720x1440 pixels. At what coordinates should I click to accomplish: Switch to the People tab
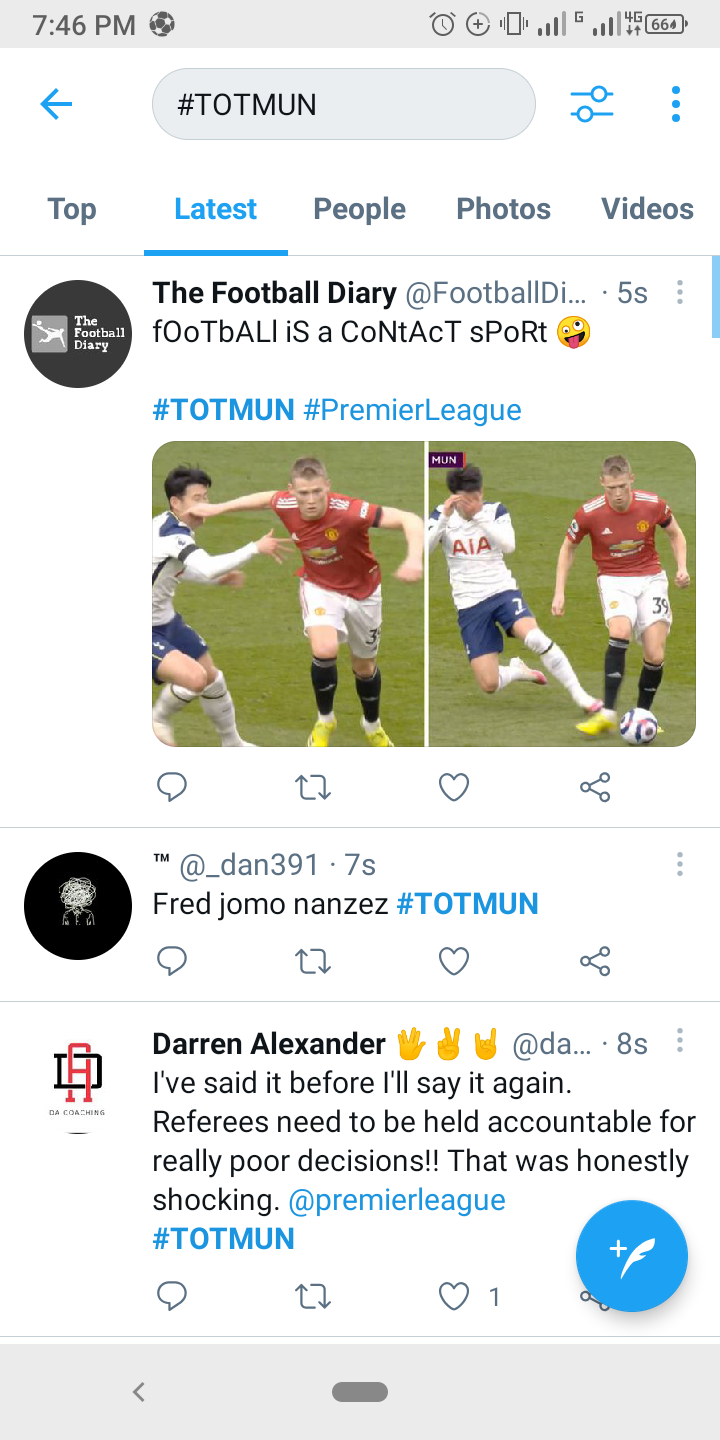pos(360,209)
